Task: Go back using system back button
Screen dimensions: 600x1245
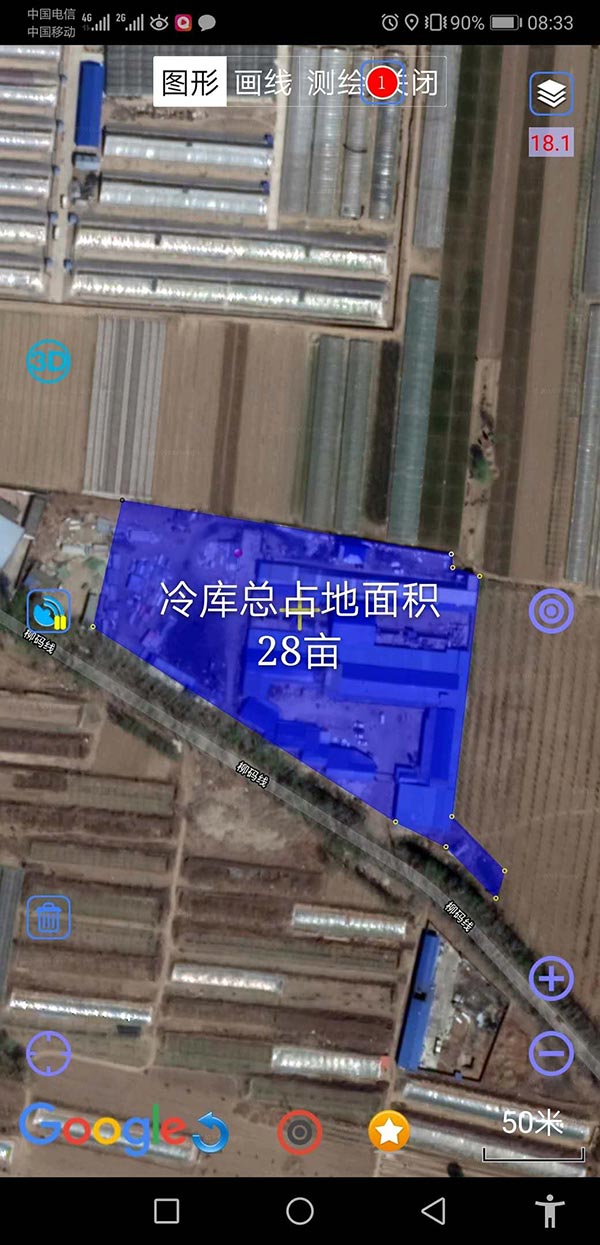Action: [x=433, y=1211]
